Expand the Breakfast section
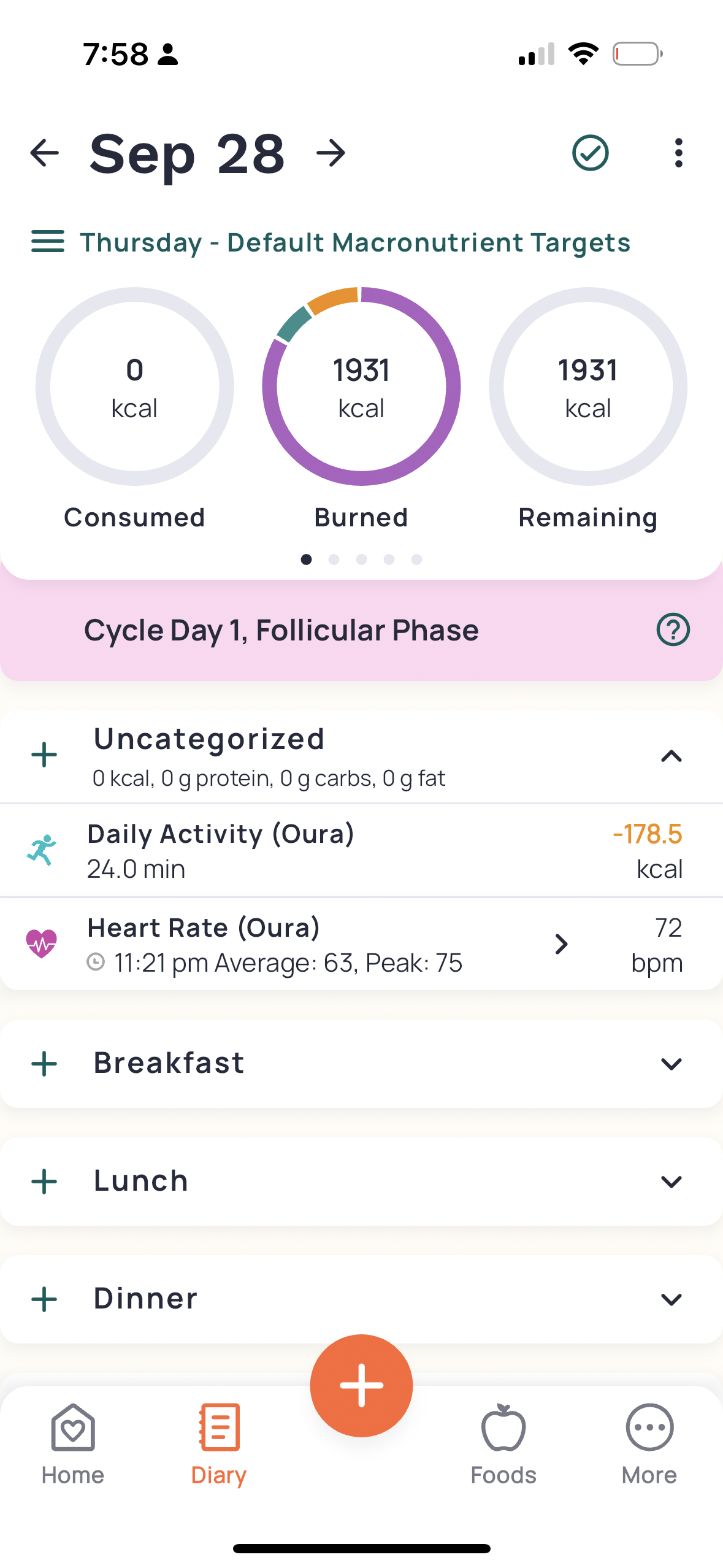 [x=671, y=1064]
